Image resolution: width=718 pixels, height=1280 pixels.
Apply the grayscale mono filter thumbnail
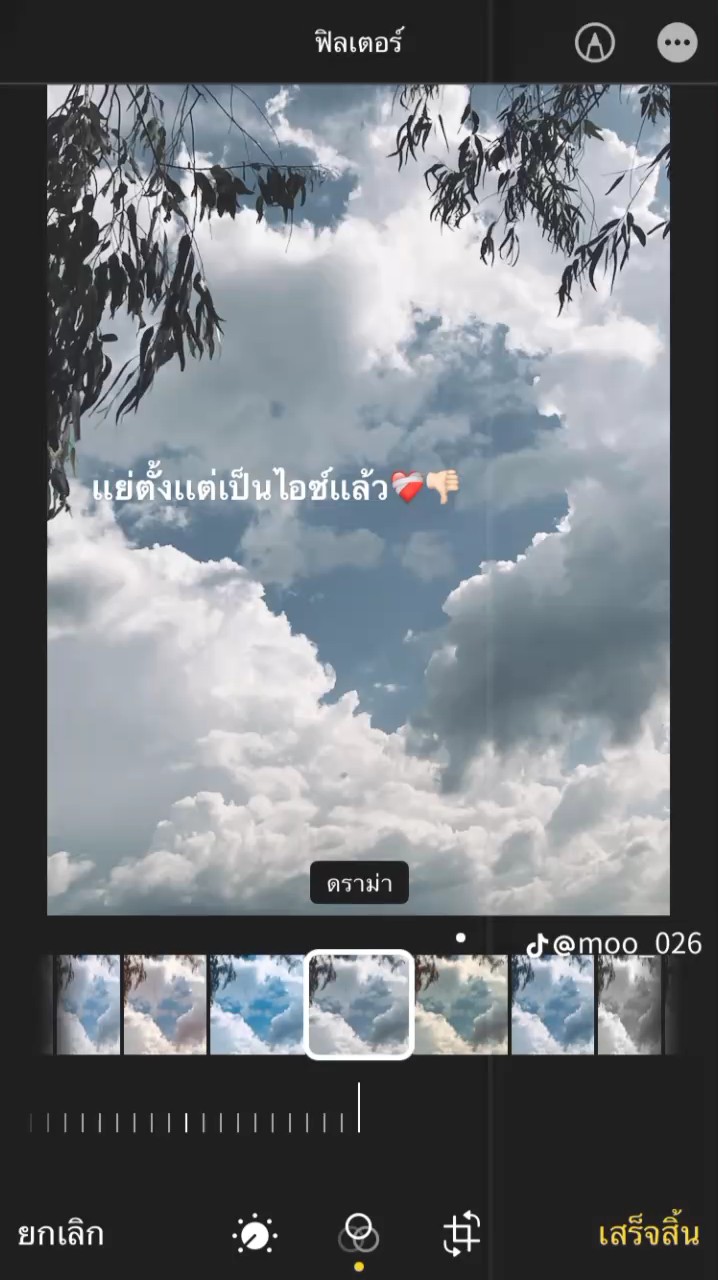pos(630,1004)
